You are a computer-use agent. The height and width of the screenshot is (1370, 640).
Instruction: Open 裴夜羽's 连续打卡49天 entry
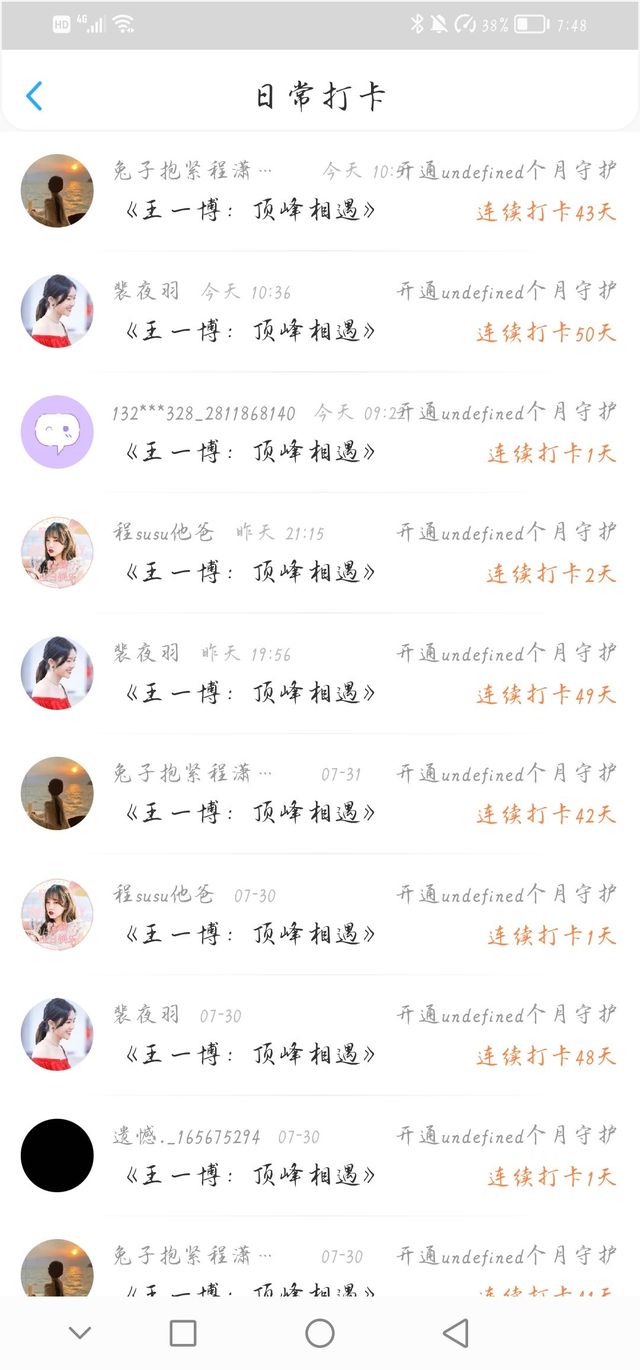pos(320,673)
